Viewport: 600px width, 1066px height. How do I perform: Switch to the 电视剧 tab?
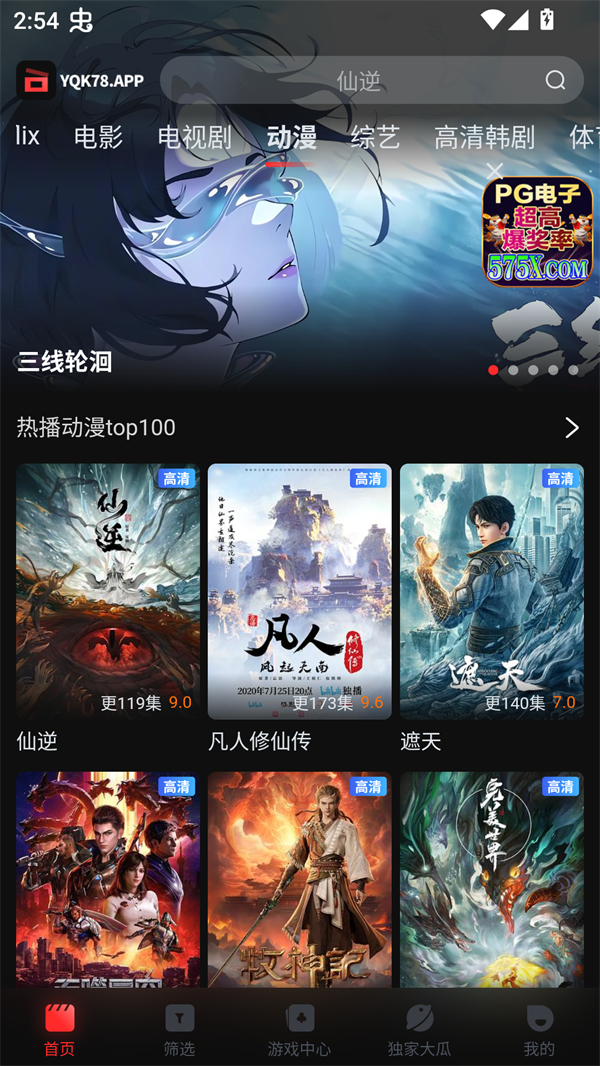[194, 137]
